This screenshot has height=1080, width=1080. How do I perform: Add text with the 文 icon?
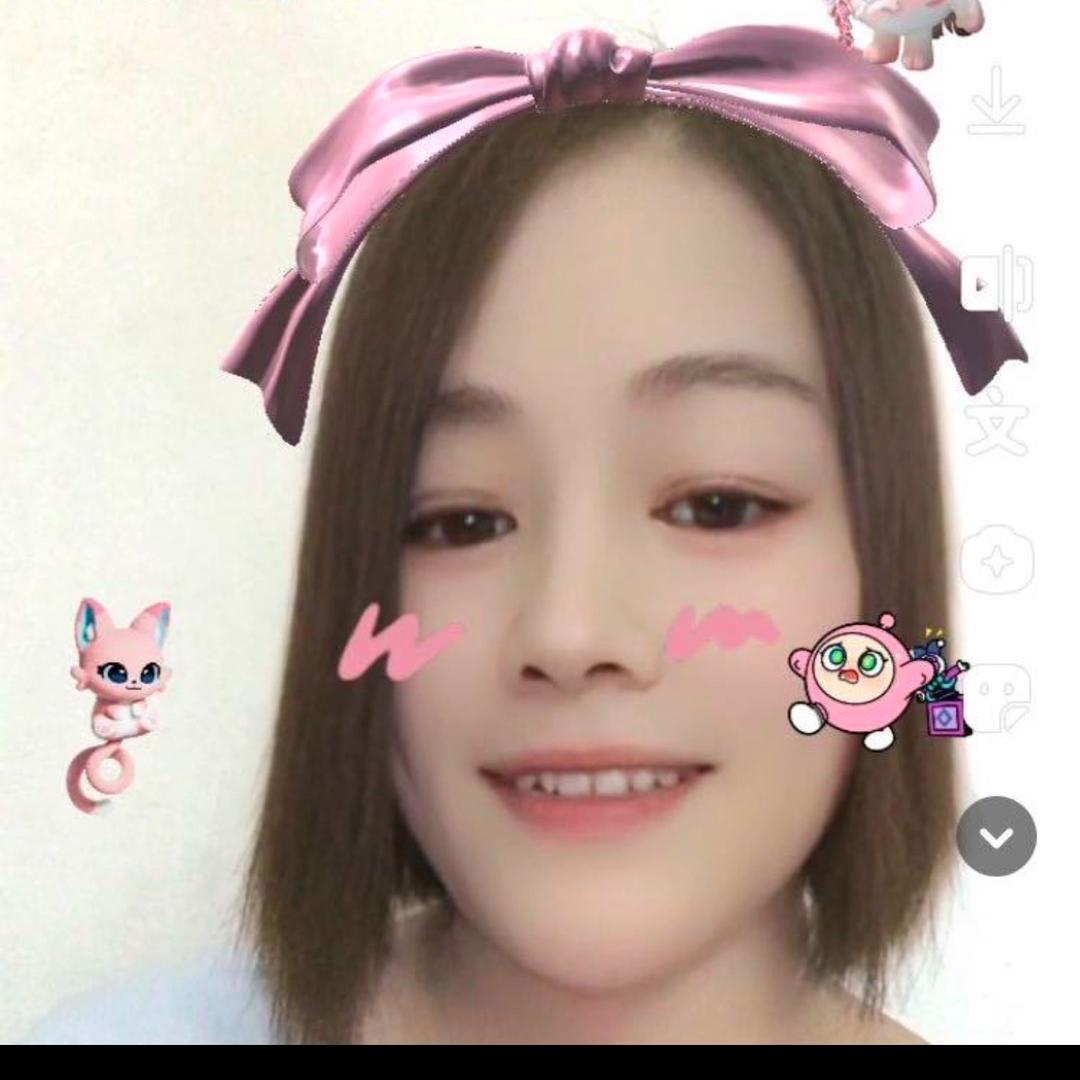pos(996,421)
